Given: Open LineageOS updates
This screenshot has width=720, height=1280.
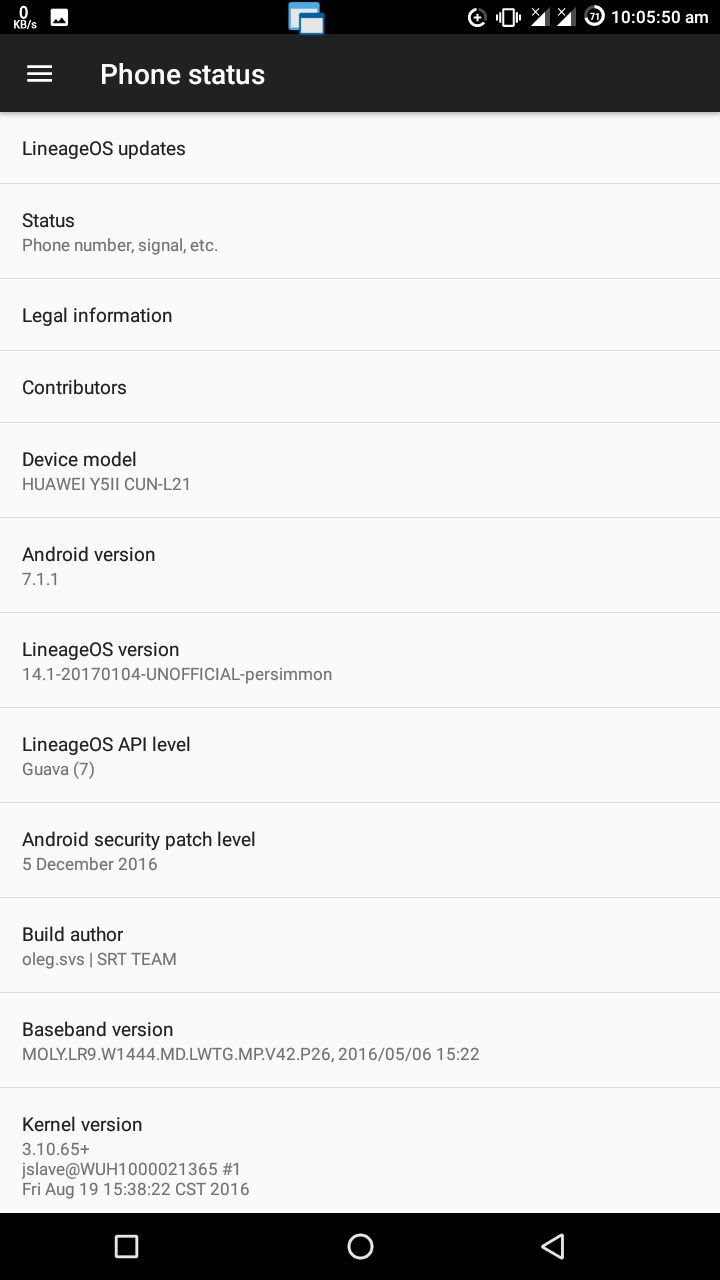Looking at the screenshot, I should [360, 148].
